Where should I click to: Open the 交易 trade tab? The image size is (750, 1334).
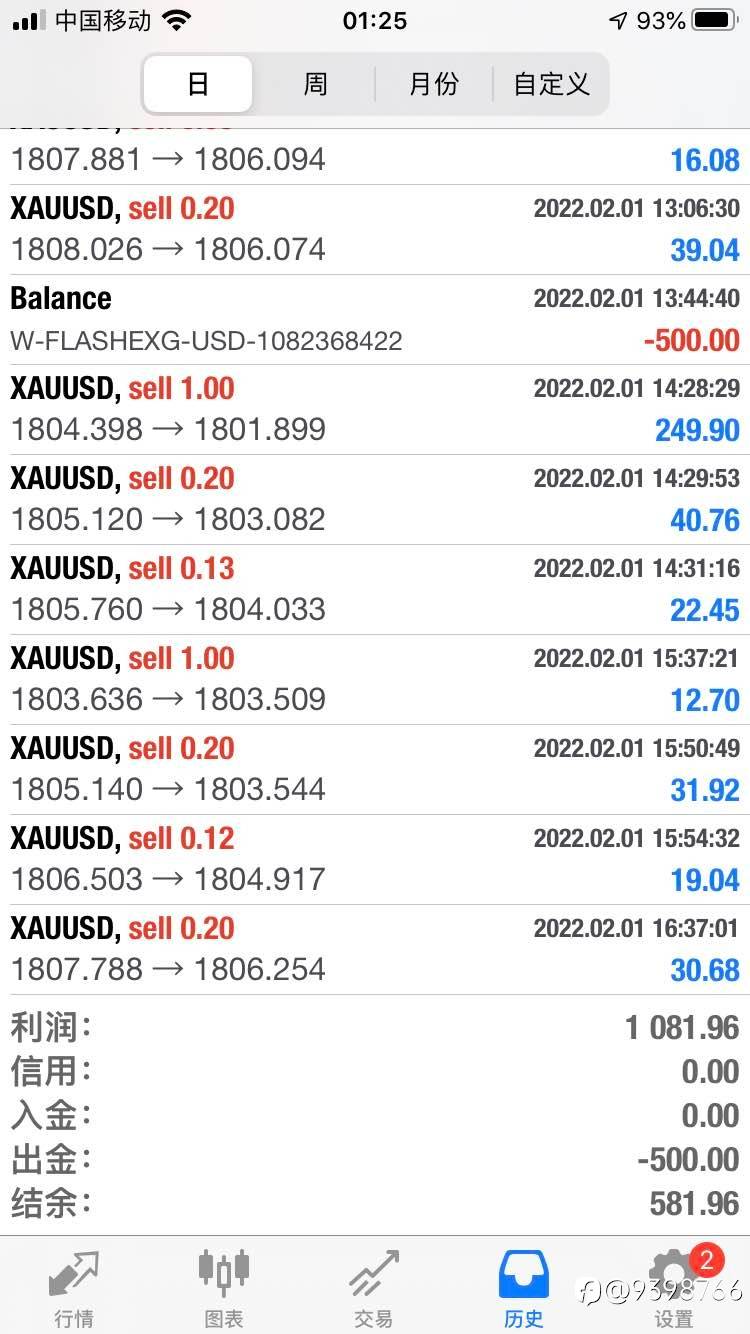374,1288
